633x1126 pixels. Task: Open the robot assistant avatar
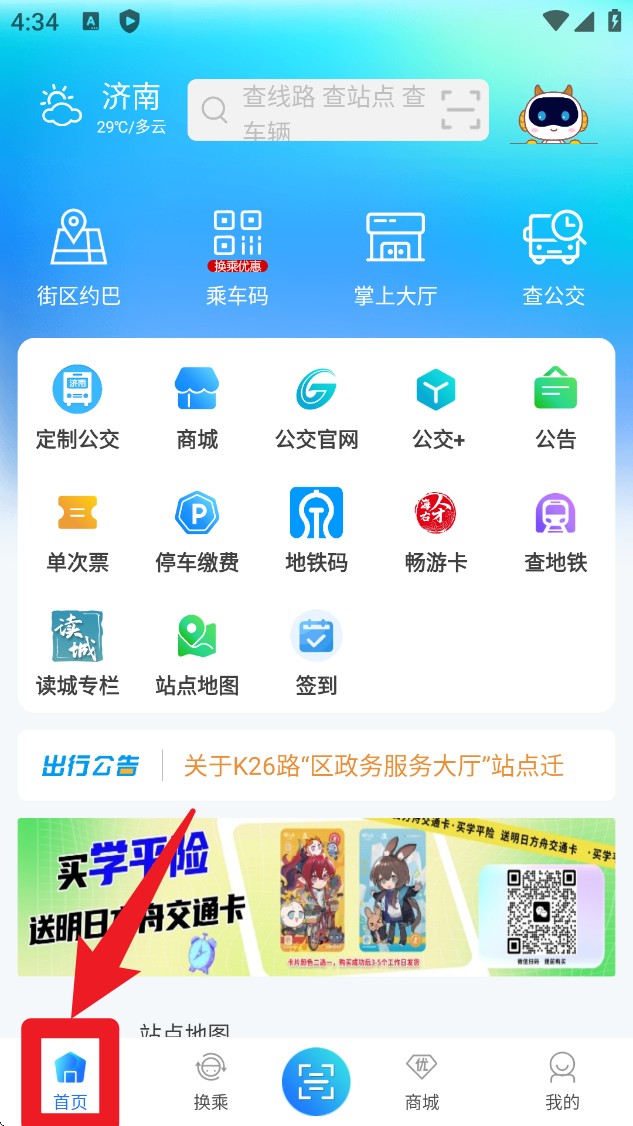[x=554, y=112]
